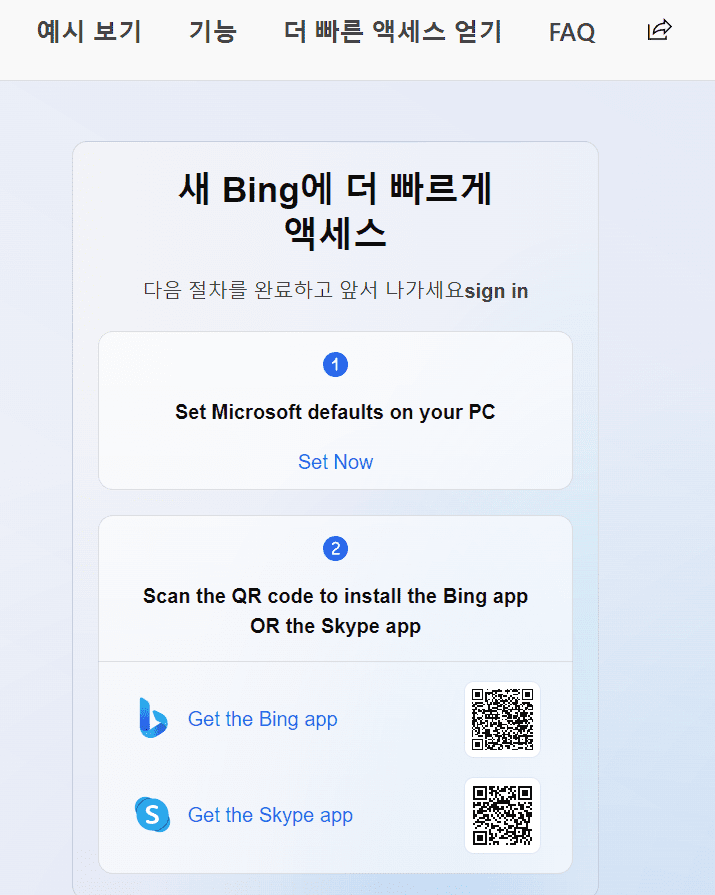Screen dimensions: 715x895
Task: Tap Set Now for Microsoft defaults
Action: [x=335, y=462]
